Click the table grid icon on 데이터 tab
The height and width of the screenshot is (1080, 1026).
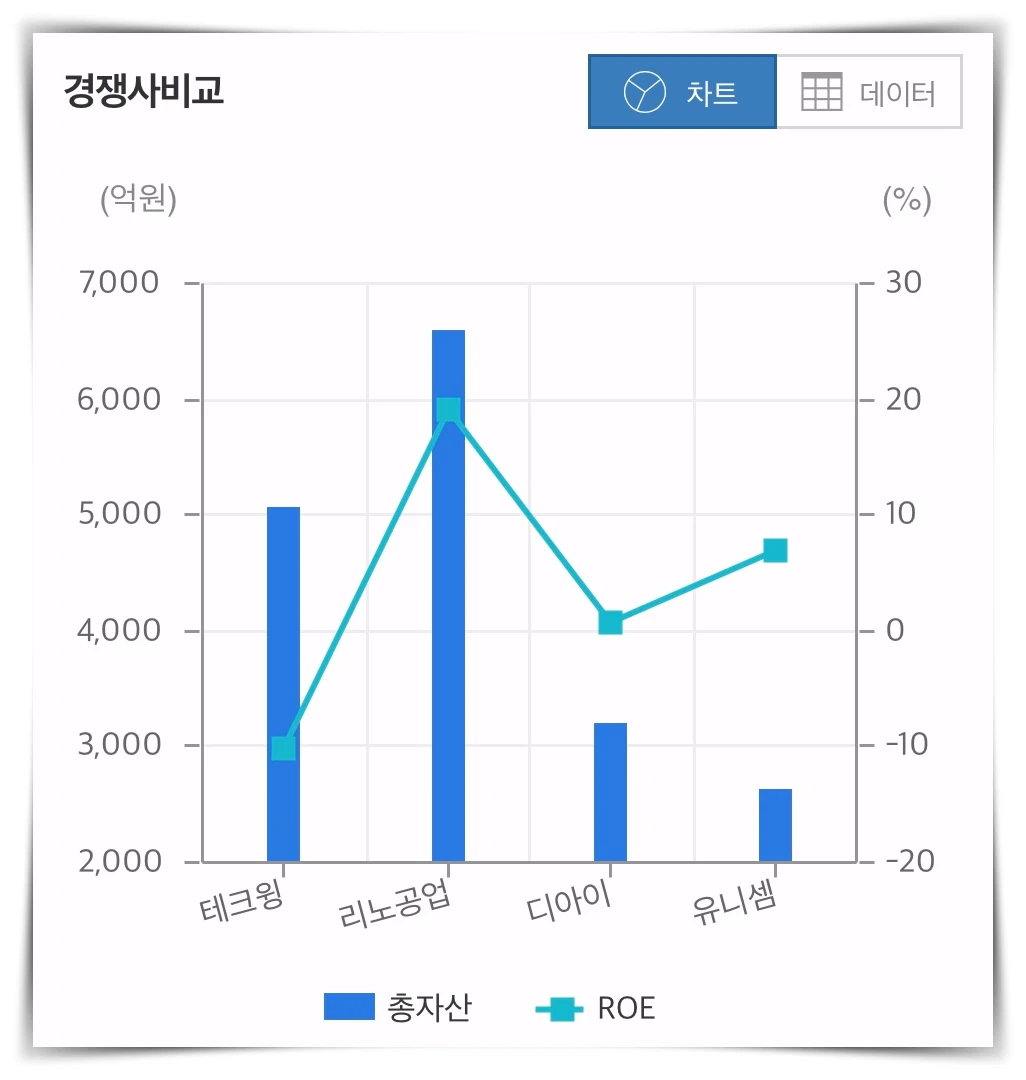820,92
